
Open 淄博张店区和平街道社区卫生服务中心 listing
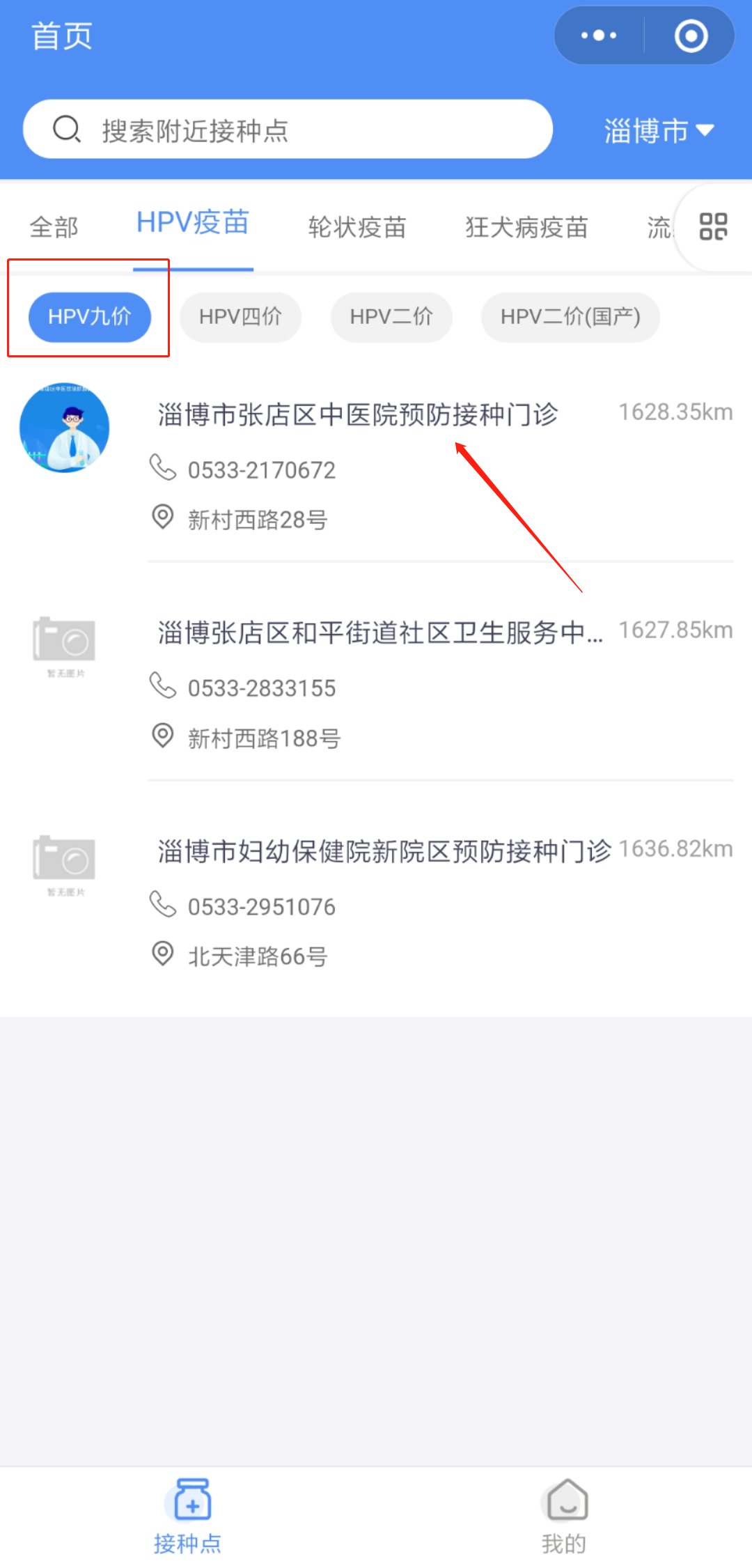(380, 632)
